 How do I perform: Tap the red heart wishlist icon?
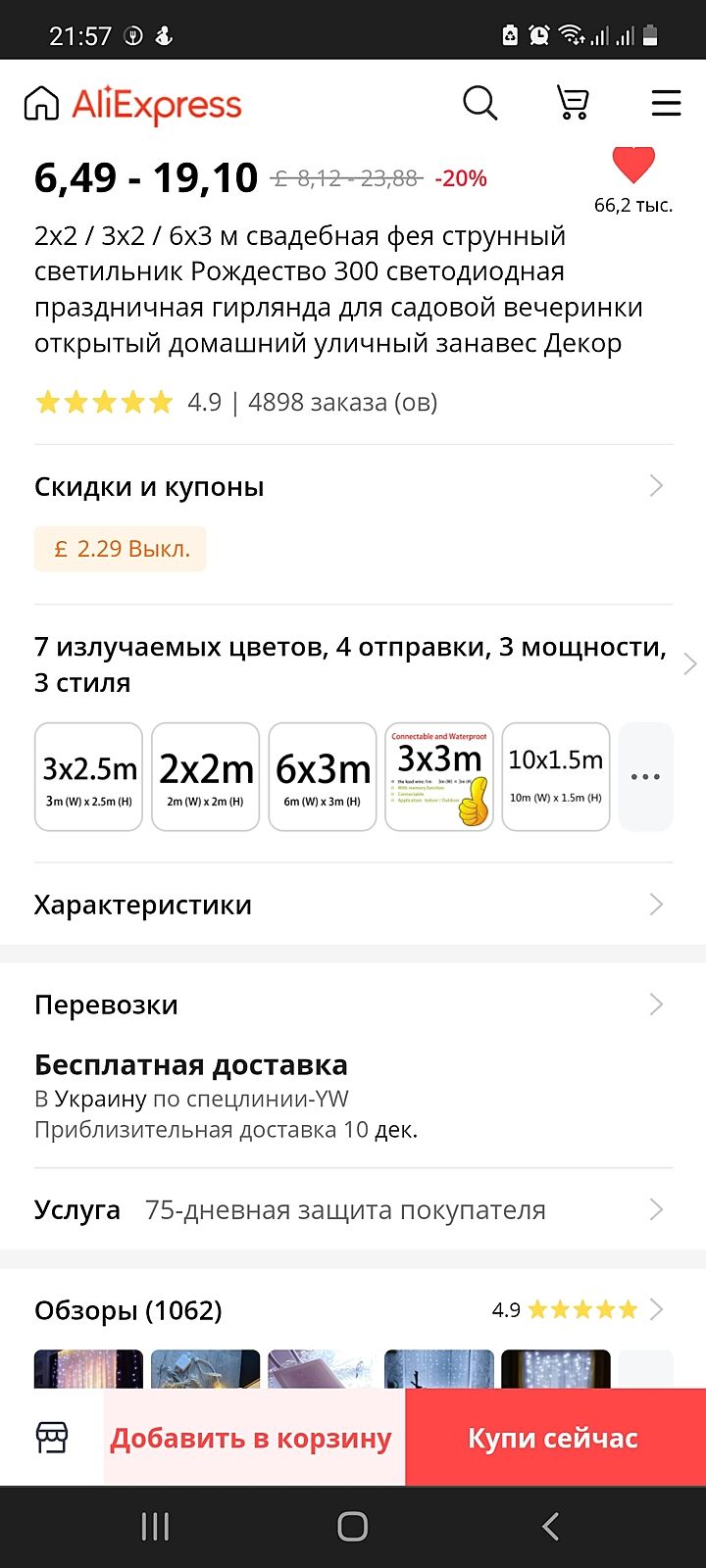(632, 165)
